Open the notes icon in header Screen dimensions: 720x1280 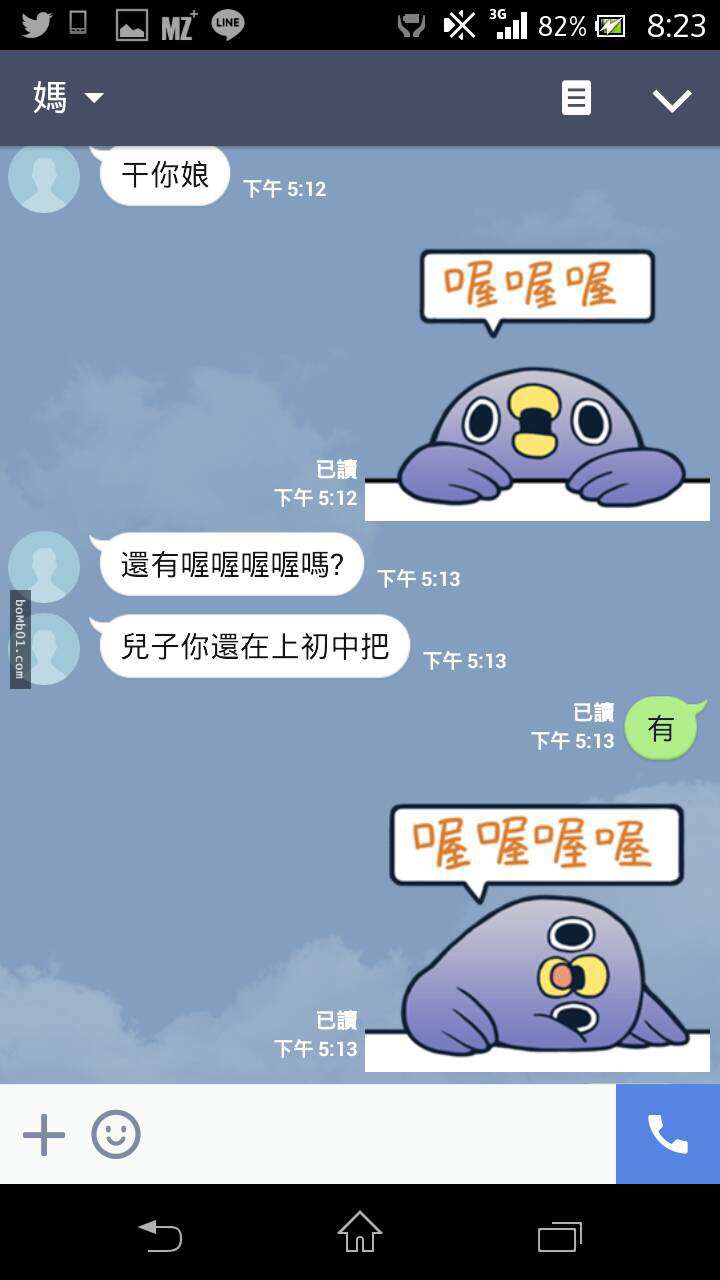coord(576,98)
